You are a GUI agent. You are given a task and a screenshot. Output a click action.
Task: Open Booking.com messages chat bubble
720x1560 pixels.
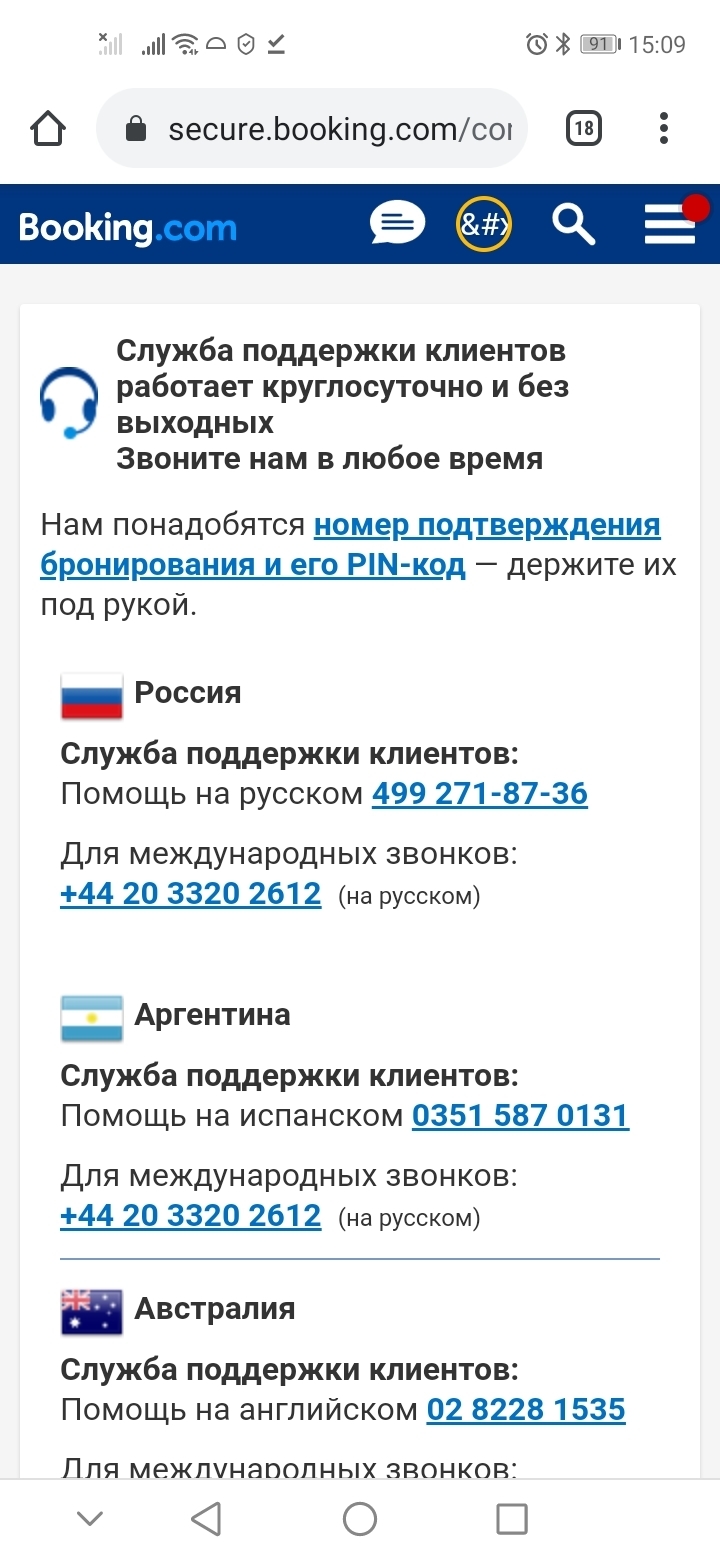(x=397, y=224)
